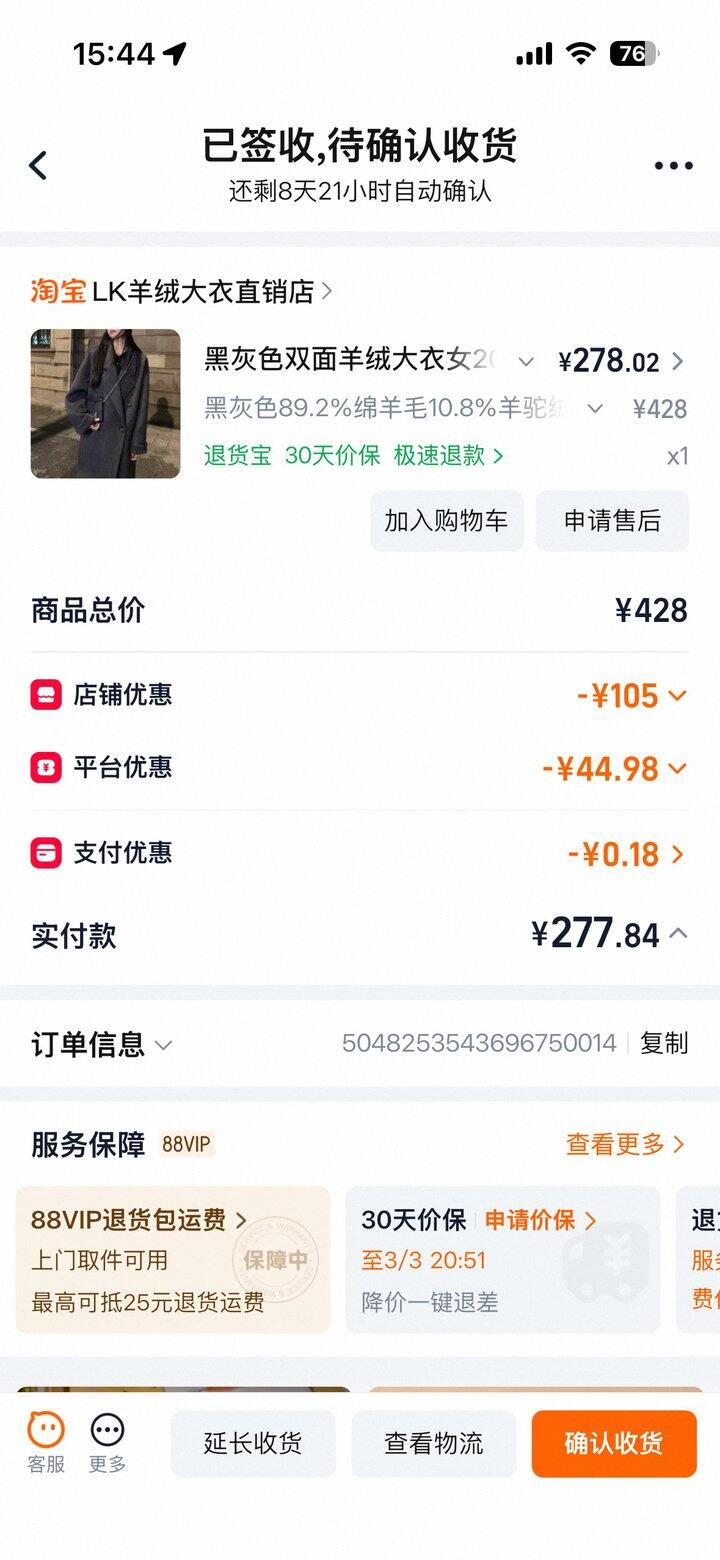The width and height of the screenshot is (720, 1560).
Task: Tap 延长收货 to extend the receipt period
Action: click(x=253, y=1443)
